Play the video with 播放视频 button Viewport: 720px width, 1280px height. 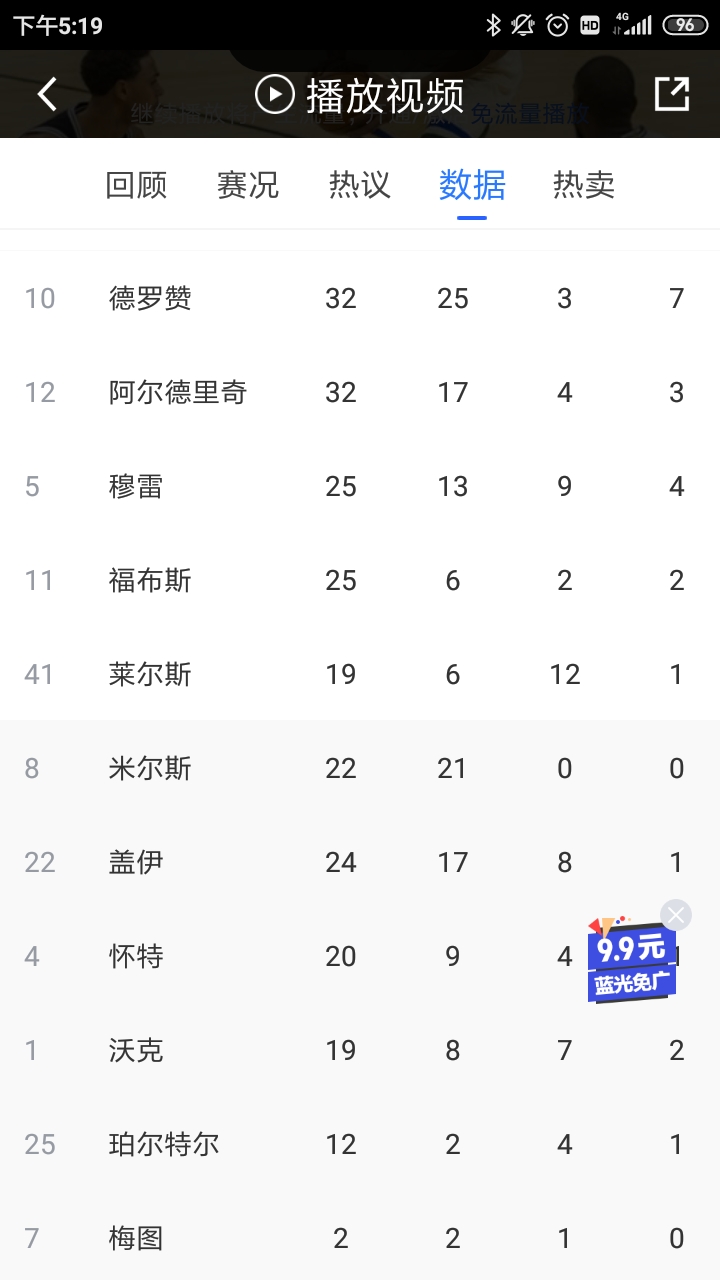(360, 96)
